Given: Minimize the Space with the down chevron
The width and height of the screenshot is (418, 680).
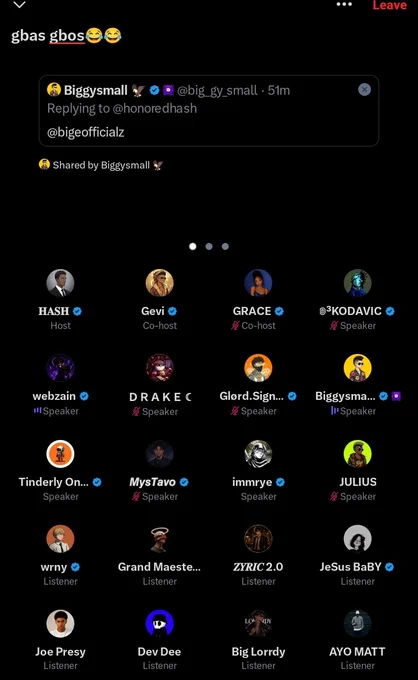Looking at the screenshot, I should point(20,5).
